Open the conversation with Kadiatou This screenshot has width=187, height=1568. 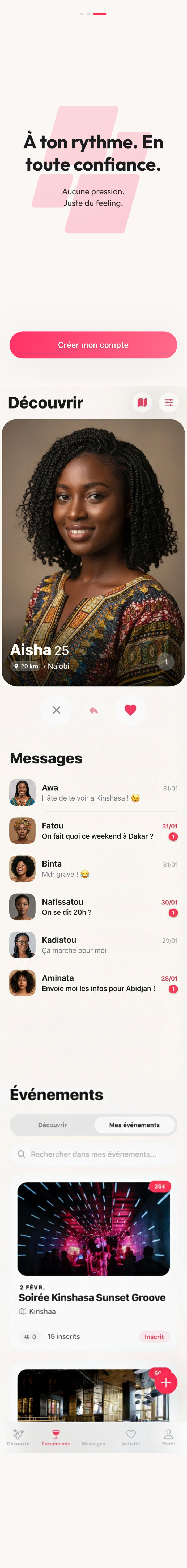pyautogui.click(x=93, y=945)
